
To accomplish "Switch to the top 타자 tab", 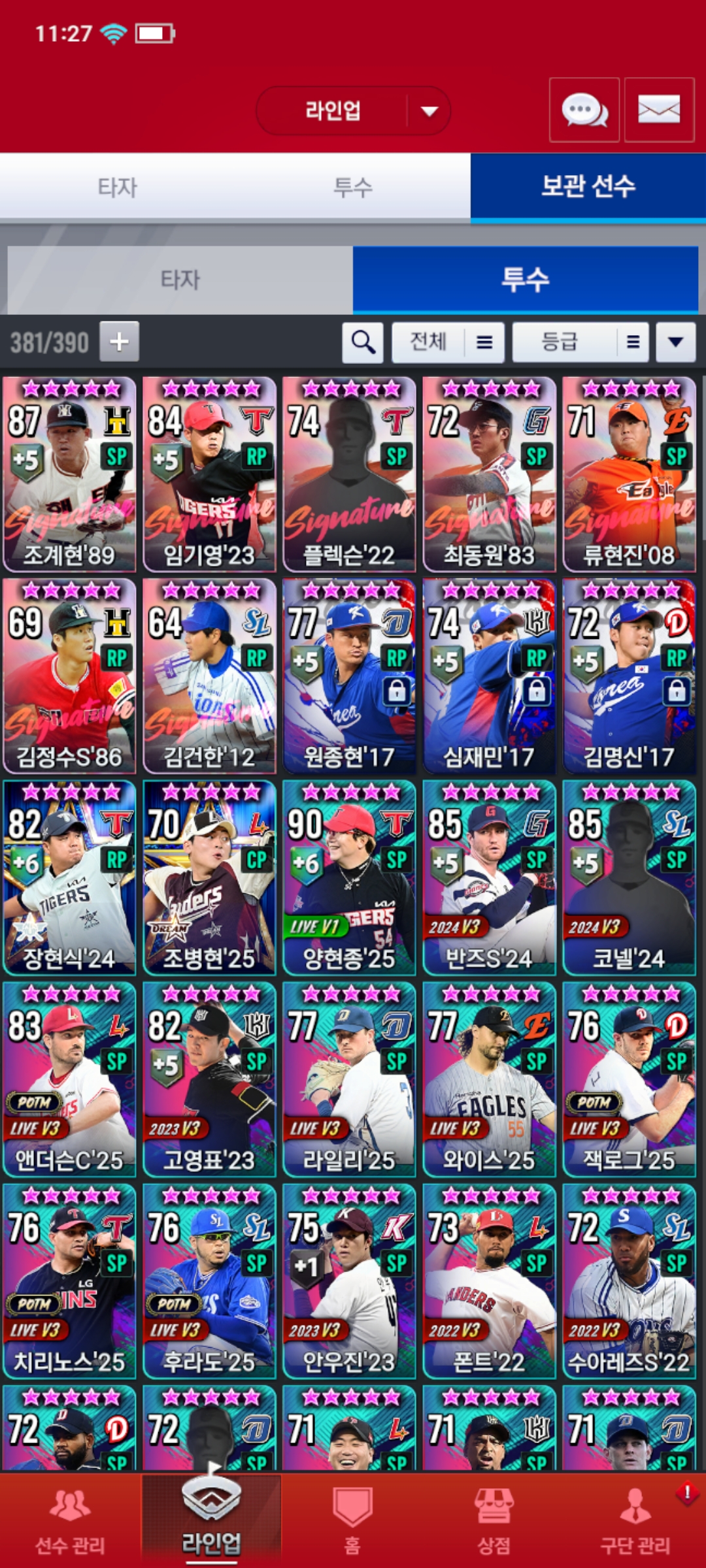I will [118, 187].
